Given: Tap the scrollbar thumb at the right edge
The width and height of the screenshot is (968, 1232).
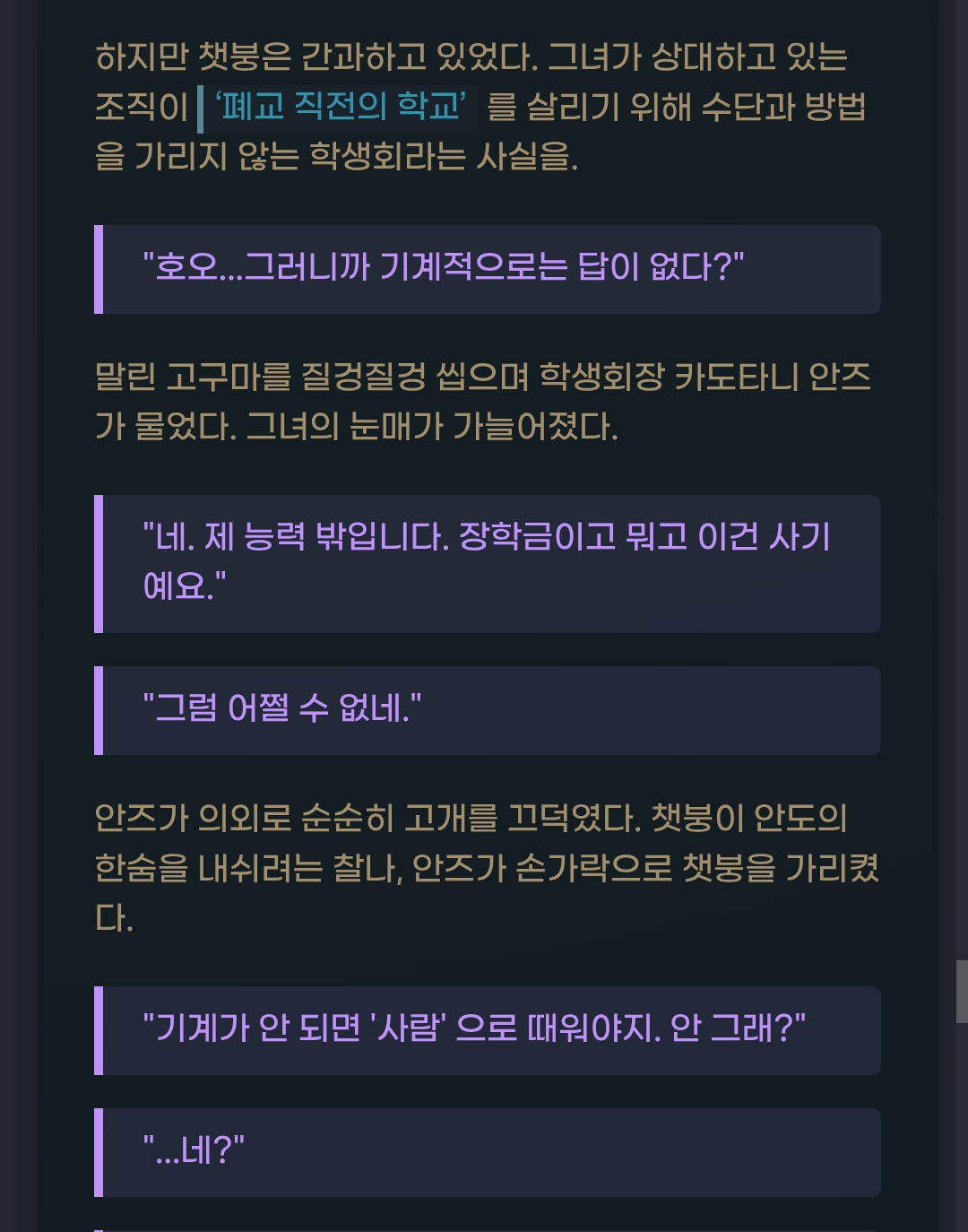Looking at the screenshot, I should click(961, 991).
